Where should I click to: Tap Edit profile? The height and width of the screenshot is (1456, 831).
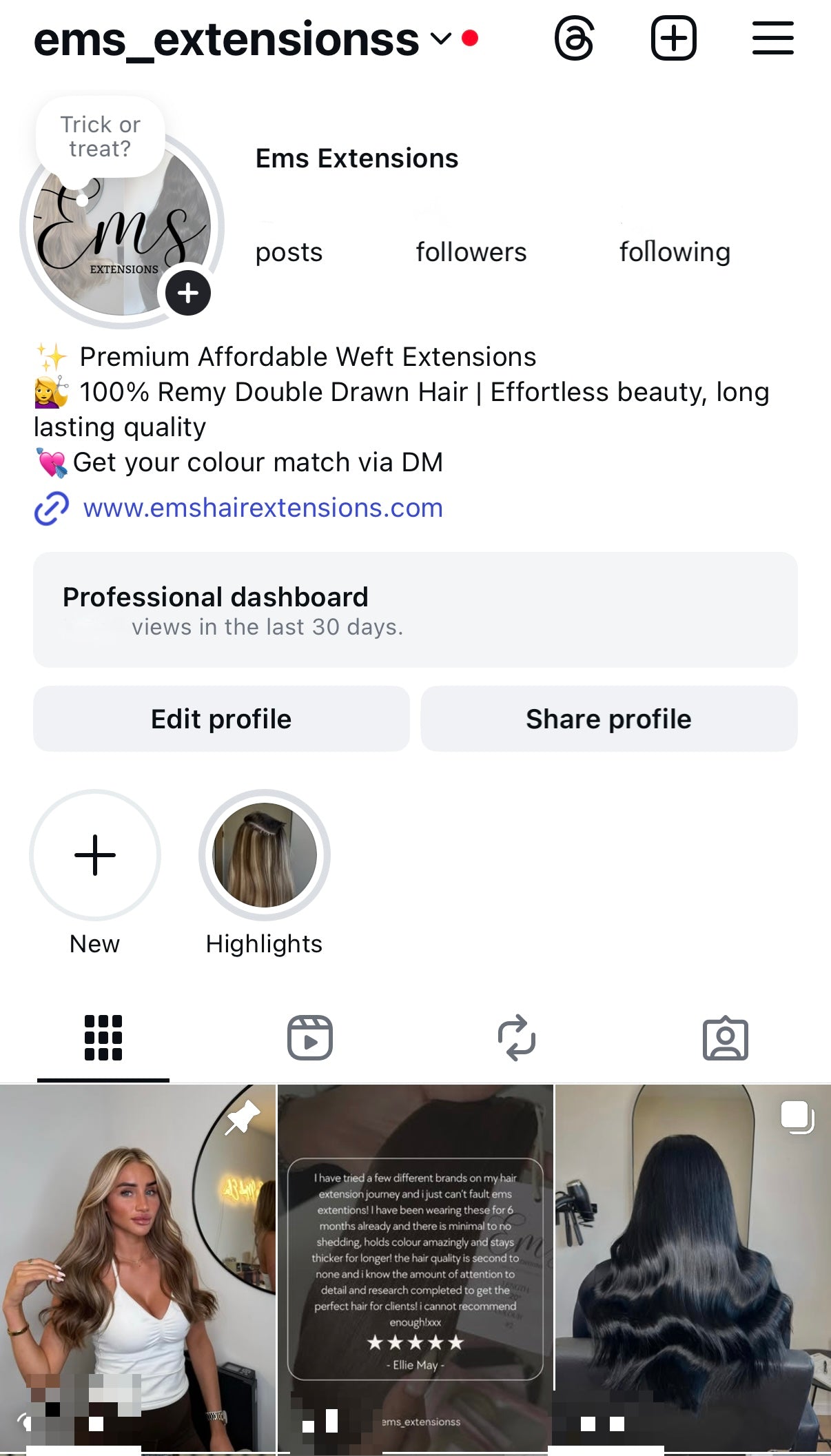tap(221, 719)
